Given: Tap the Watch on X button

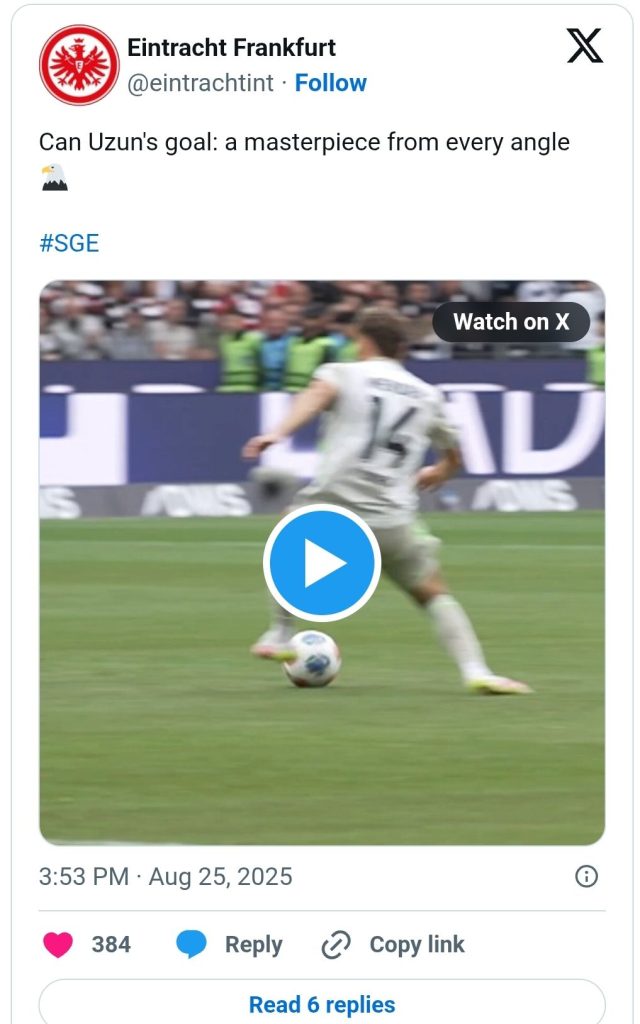Looking at the screenshot, I should (511, 322).
